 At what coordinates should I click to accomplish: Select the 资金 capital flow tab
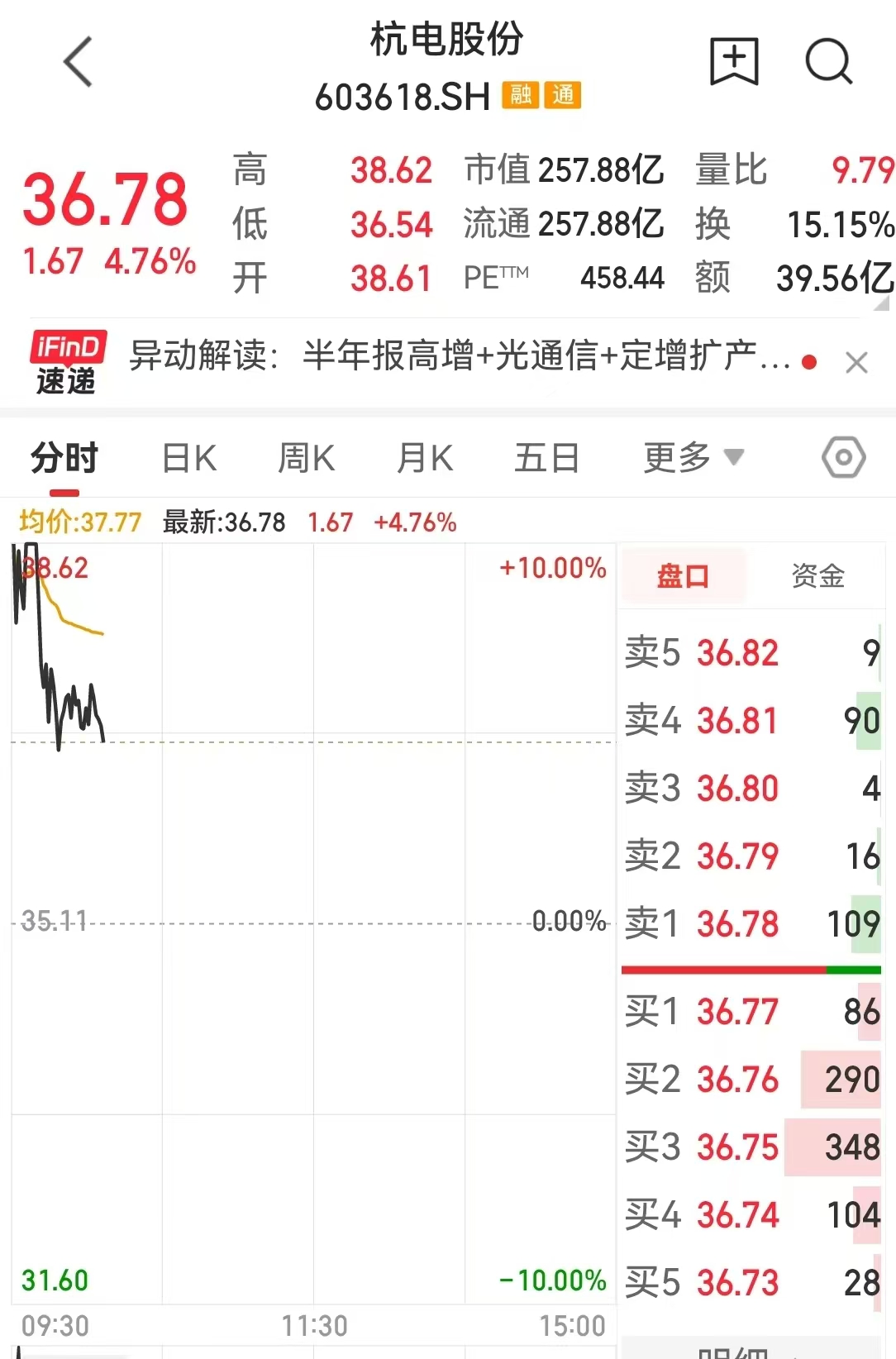click(x=818, y=576)
